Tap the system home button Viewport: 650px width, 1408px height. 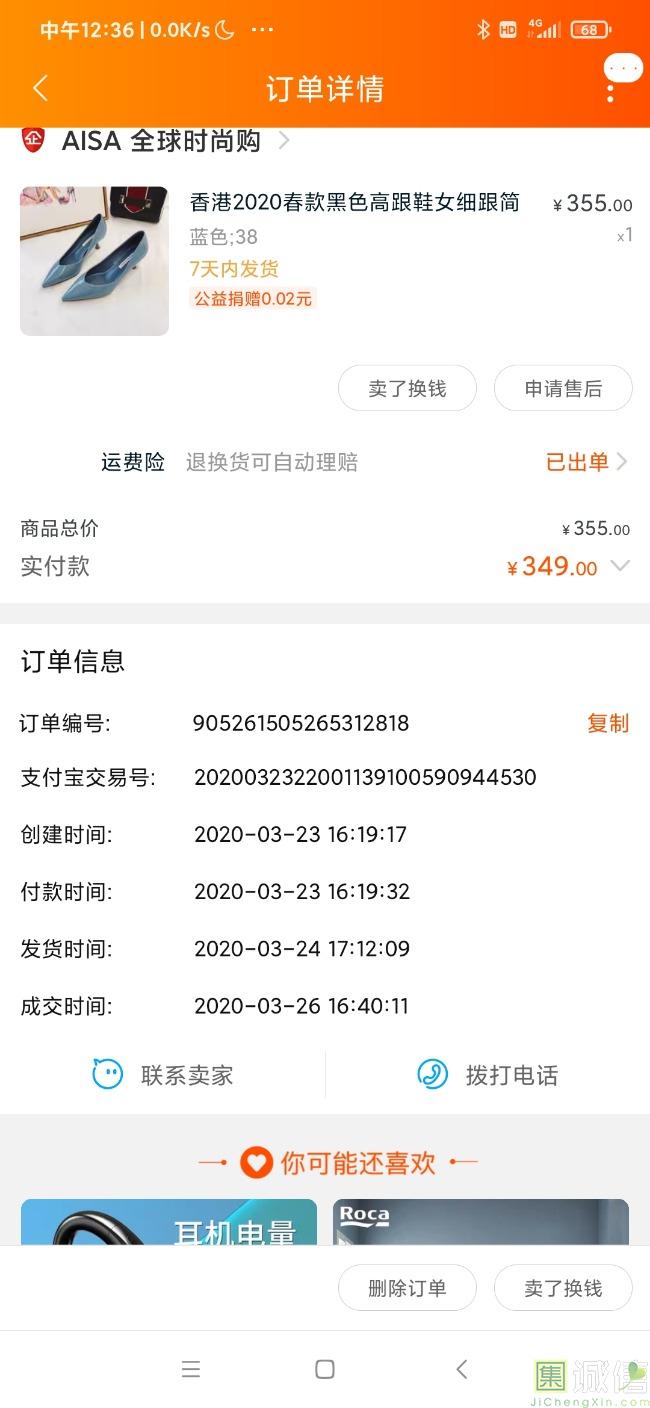[x=324, y=1369]
